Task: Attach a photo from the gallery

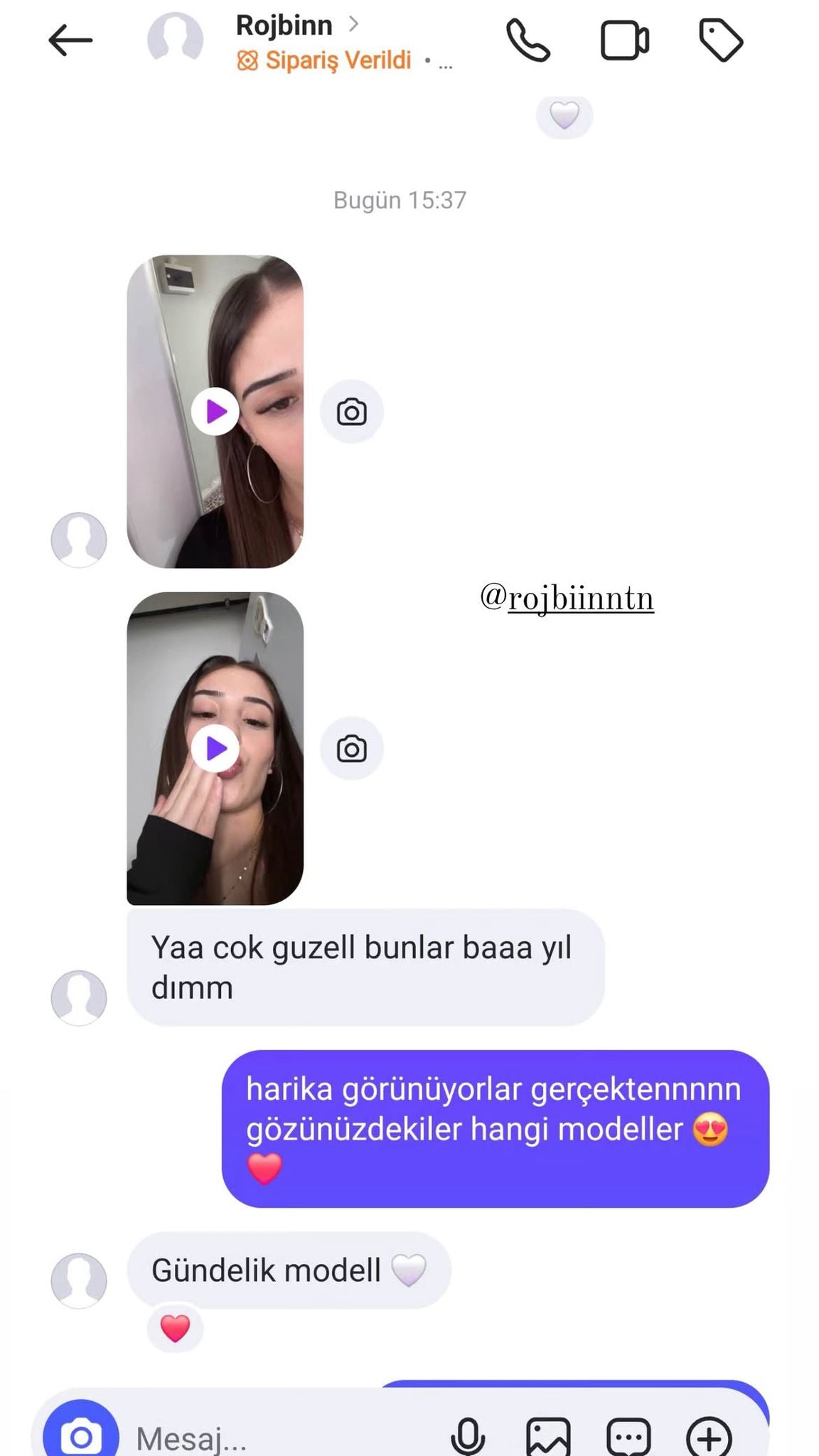Action: coord(548,1436)
